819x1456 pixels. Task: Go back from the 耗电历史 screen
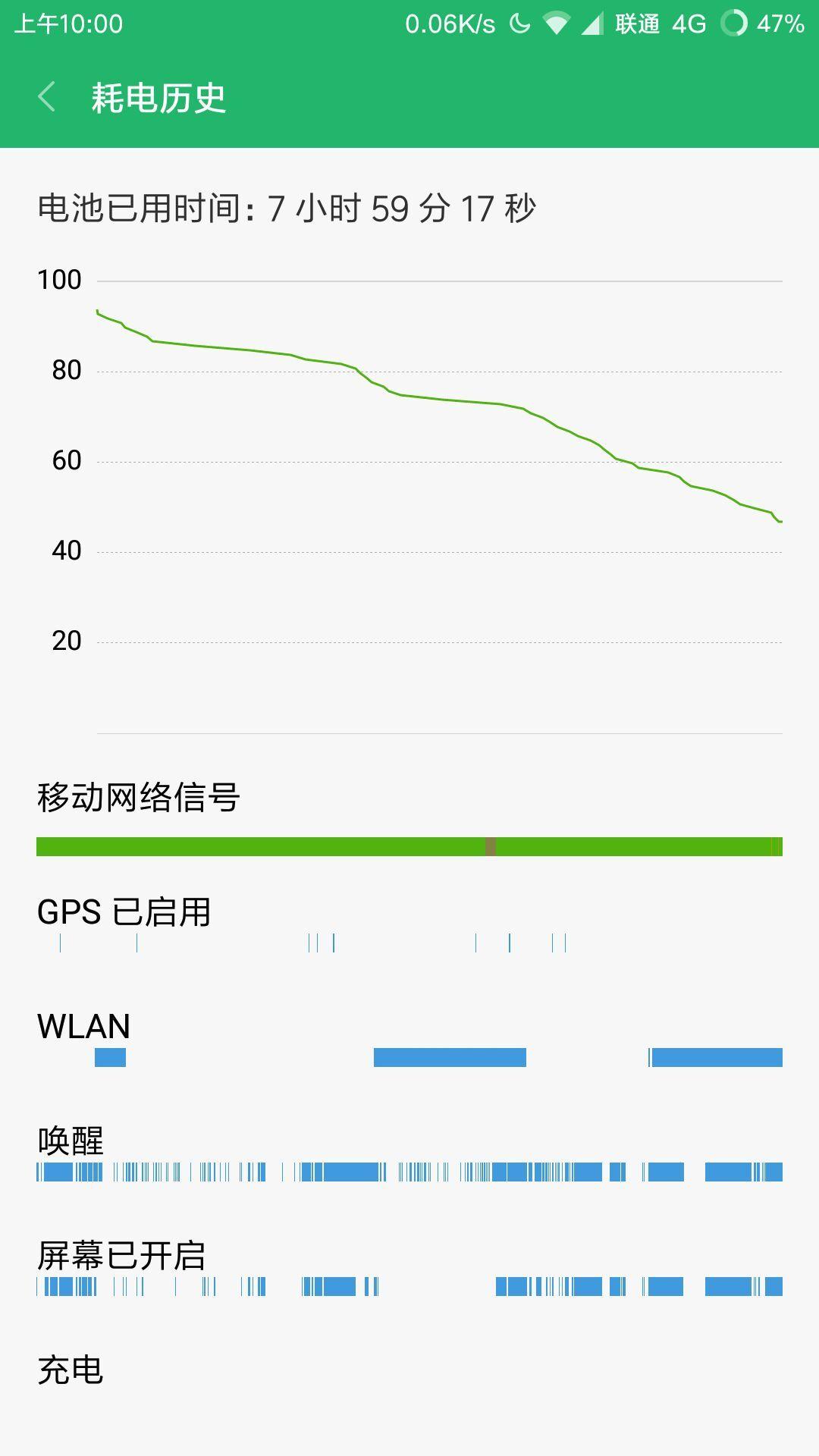click(x=46, y=97)
